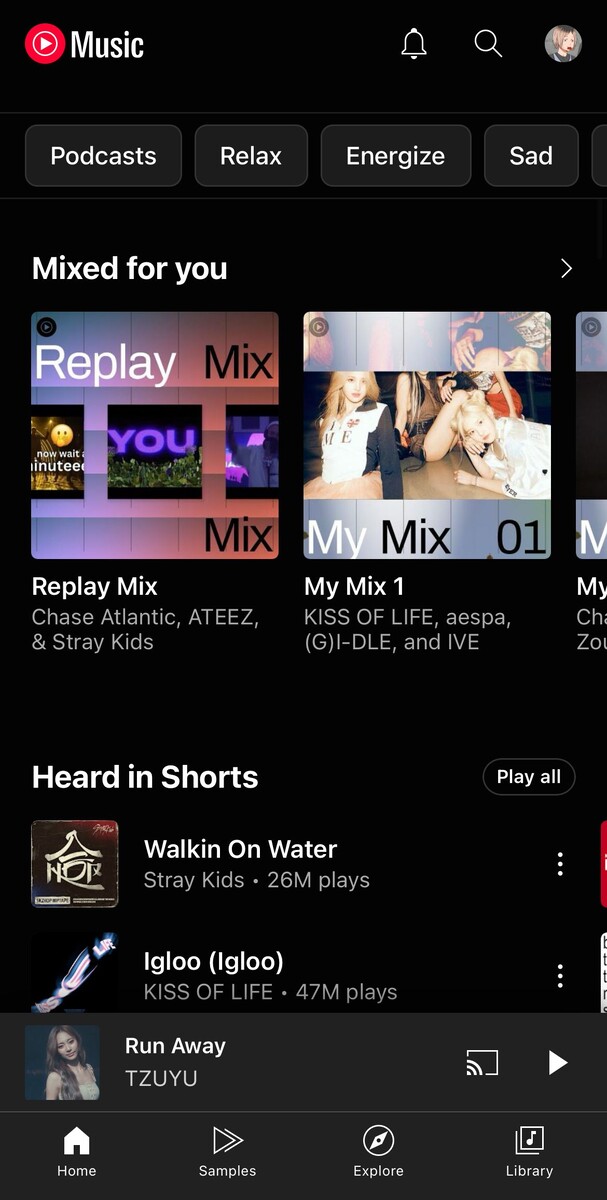Tap Play all for Heard in Shorts

pos(528,777)
